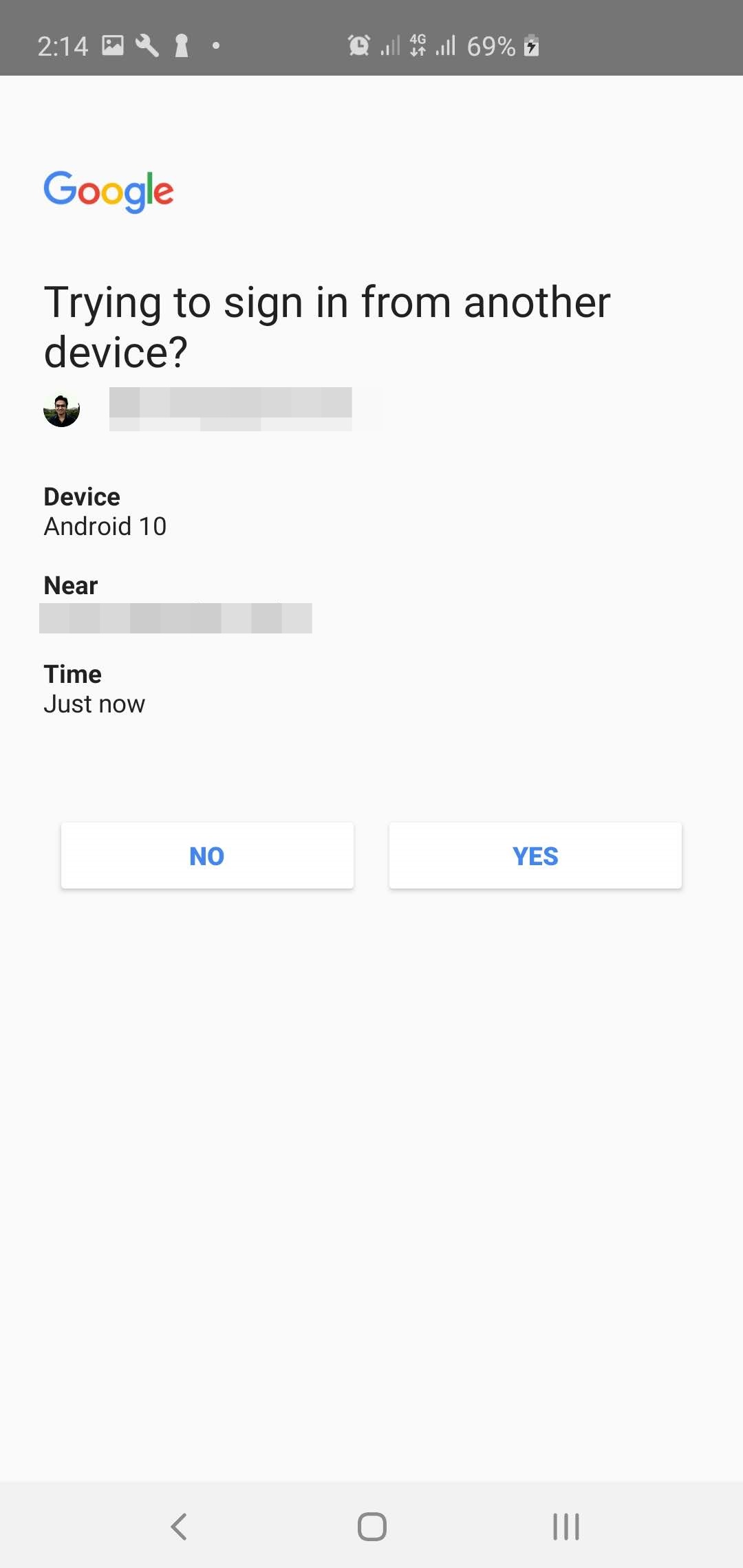Tap the wrench notification icon
743x1568 pixels.
pos(146,45)
